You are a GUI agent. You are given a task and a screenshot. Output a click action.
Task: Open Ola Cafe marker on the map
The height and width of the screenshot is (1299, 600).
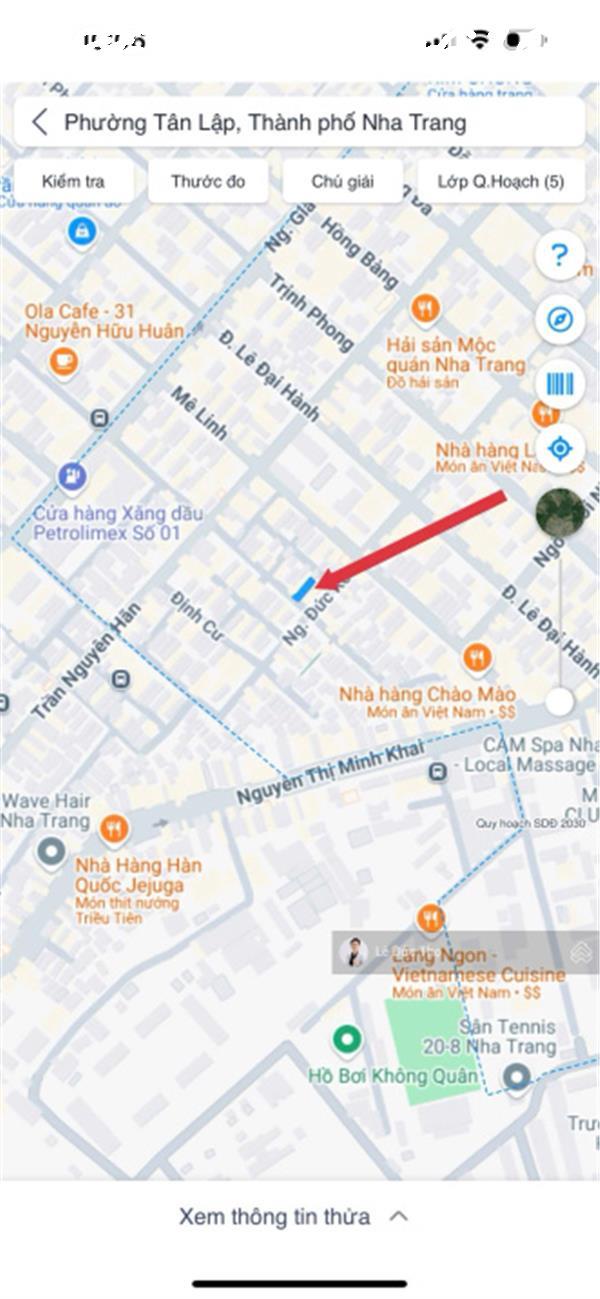coord(63,360)
